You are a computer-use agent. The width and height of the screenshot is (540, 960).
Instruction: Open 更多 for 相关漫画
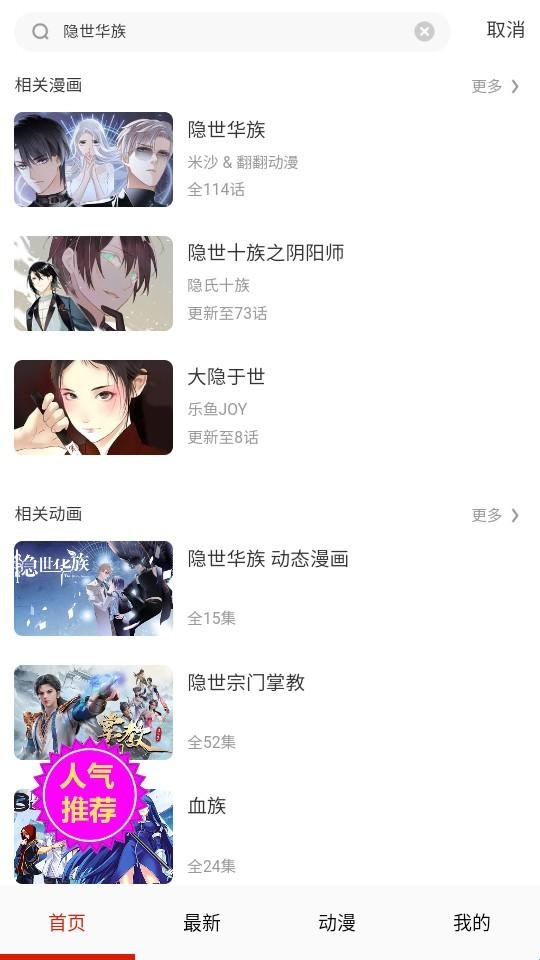point(495,86)
